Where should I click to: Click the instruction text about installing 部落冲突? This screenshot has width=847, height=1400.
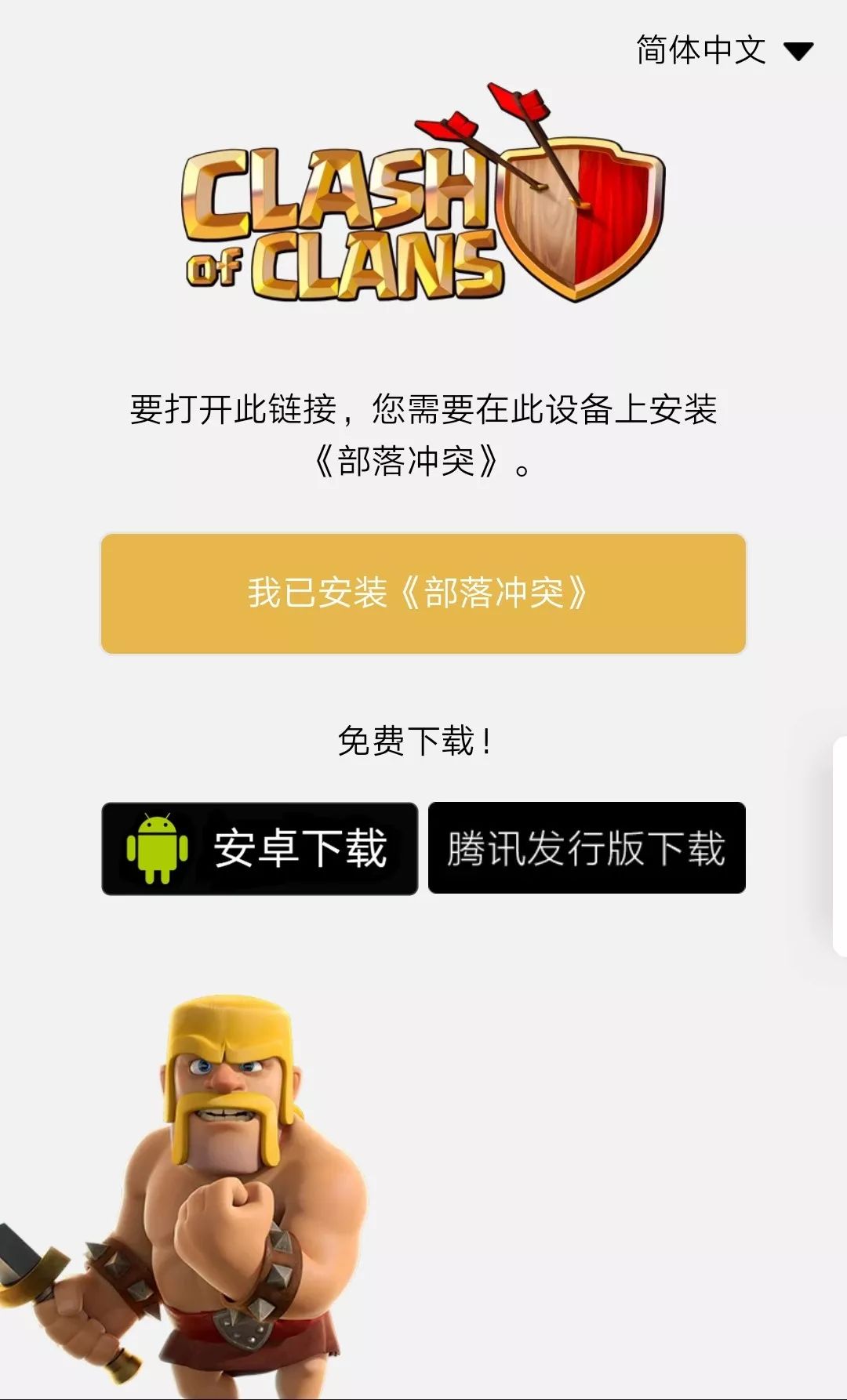click(423, 435)
